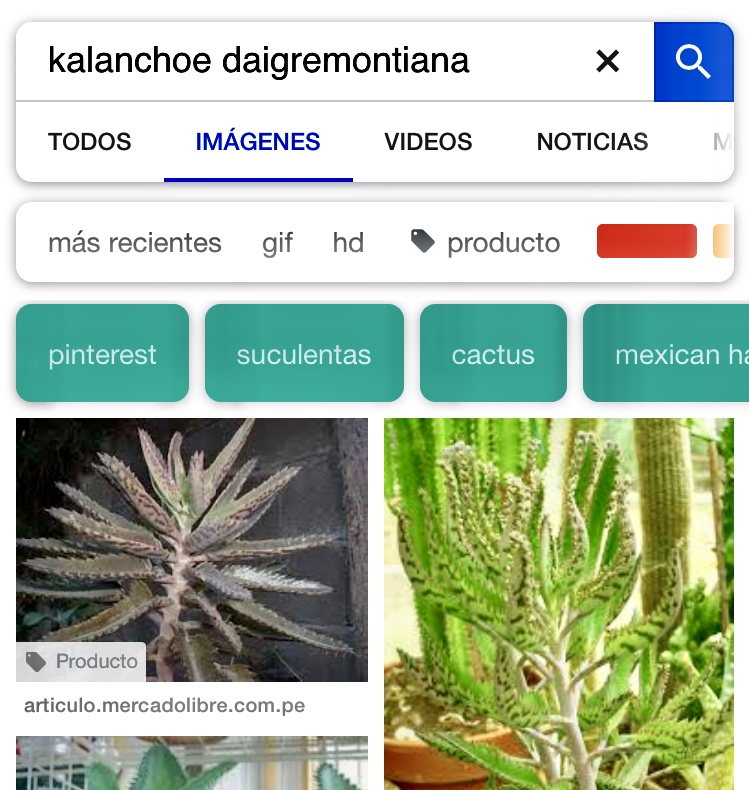Viewport: 749px width, 790px height.
Task: Filter results by producto
Action: click(x=486, y=243)
